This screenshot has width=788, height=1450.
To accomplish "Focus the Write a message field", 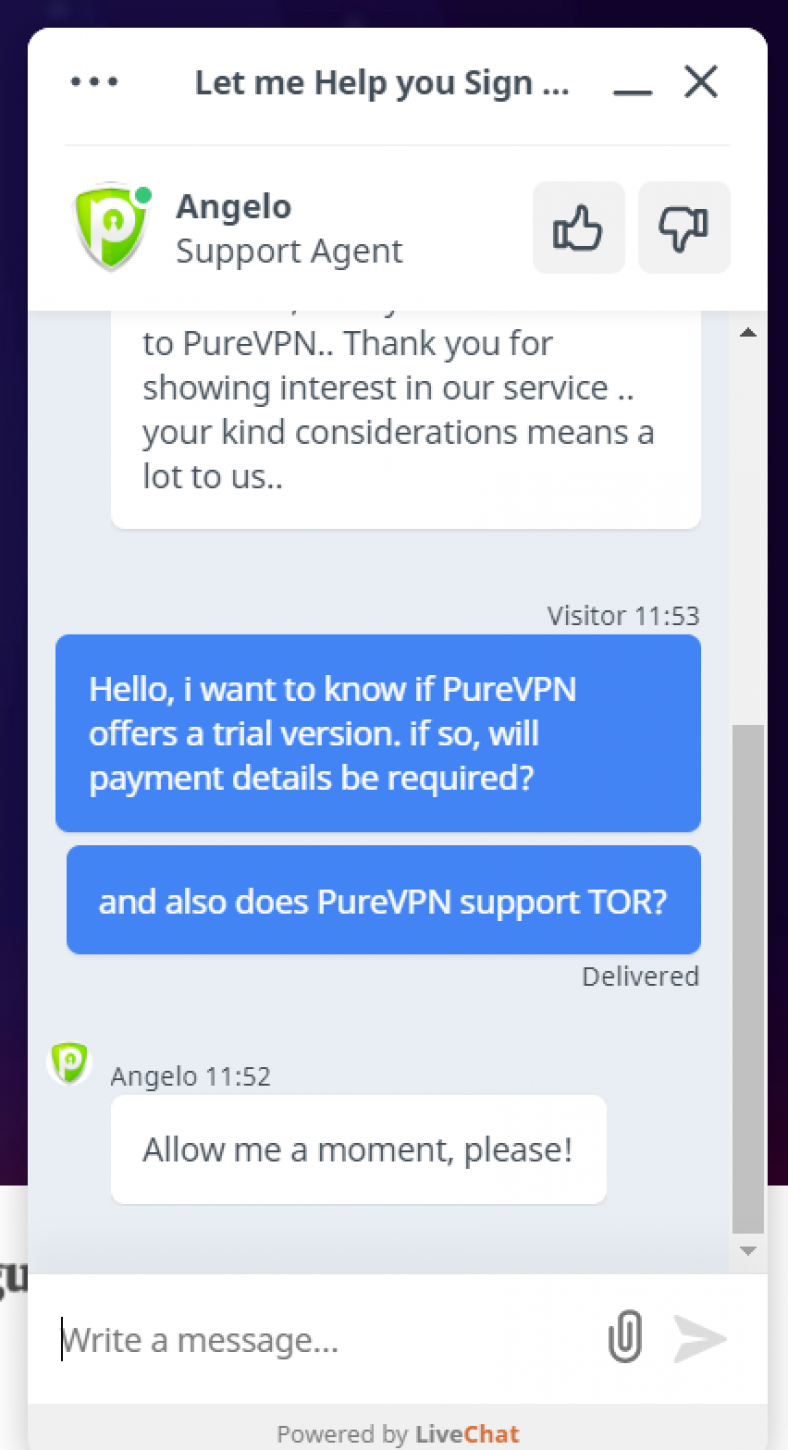I will (325, 1340).
